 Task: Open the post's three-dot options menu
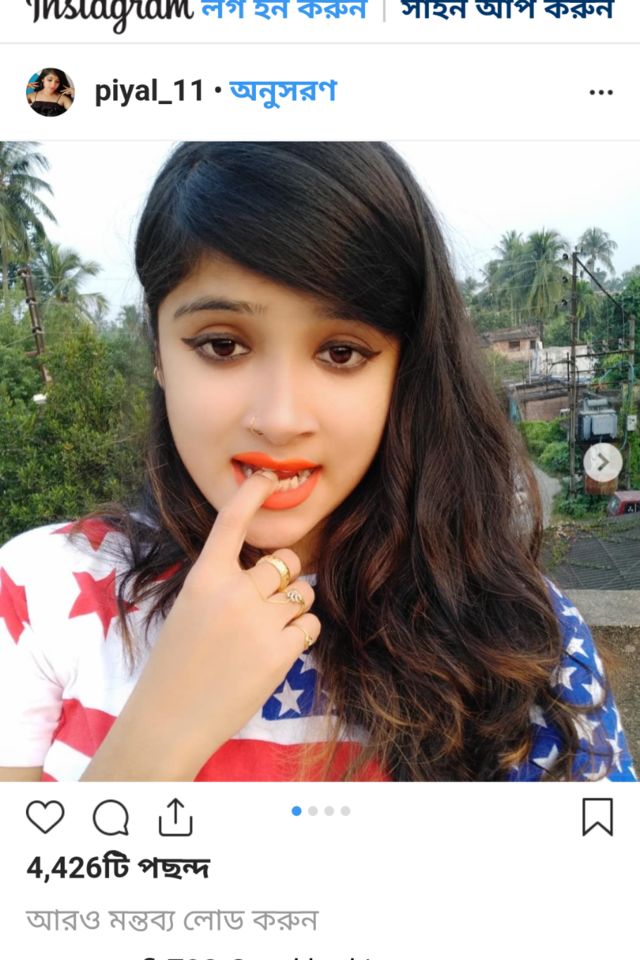[600, 92]
